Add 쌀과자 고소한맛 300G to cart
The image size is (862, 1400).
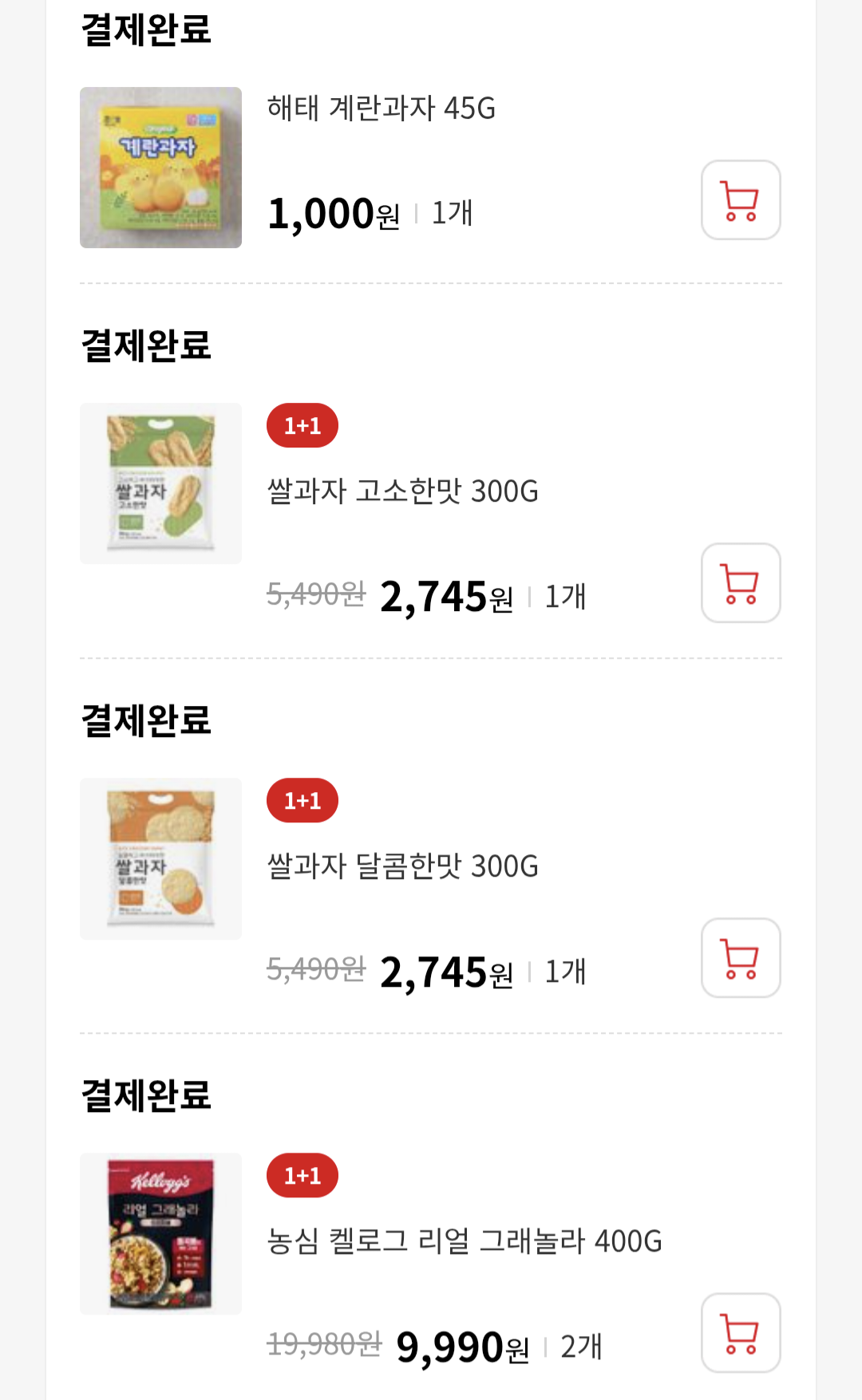(x=741, y=583)
